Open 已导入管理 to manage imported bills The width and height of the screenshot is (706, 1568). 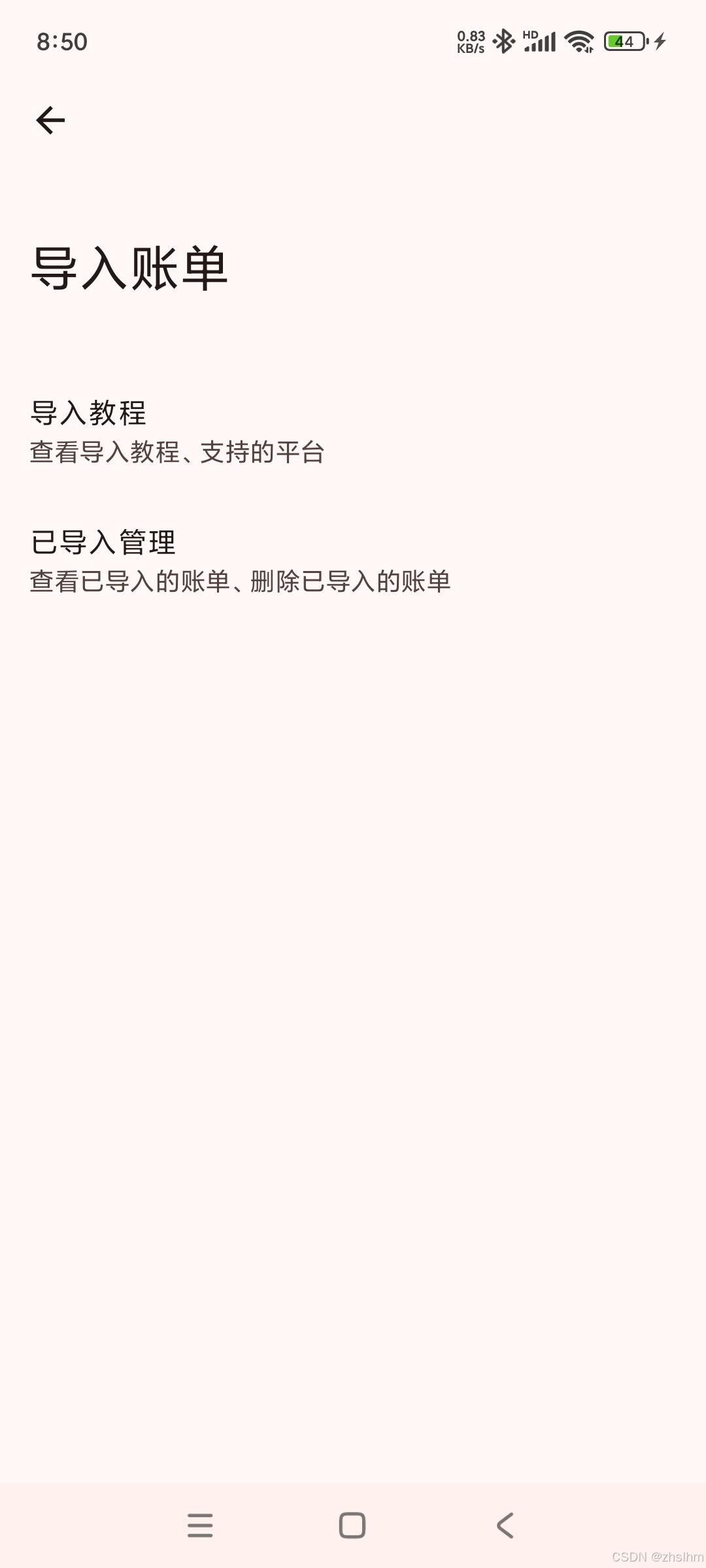coord(353,561)
